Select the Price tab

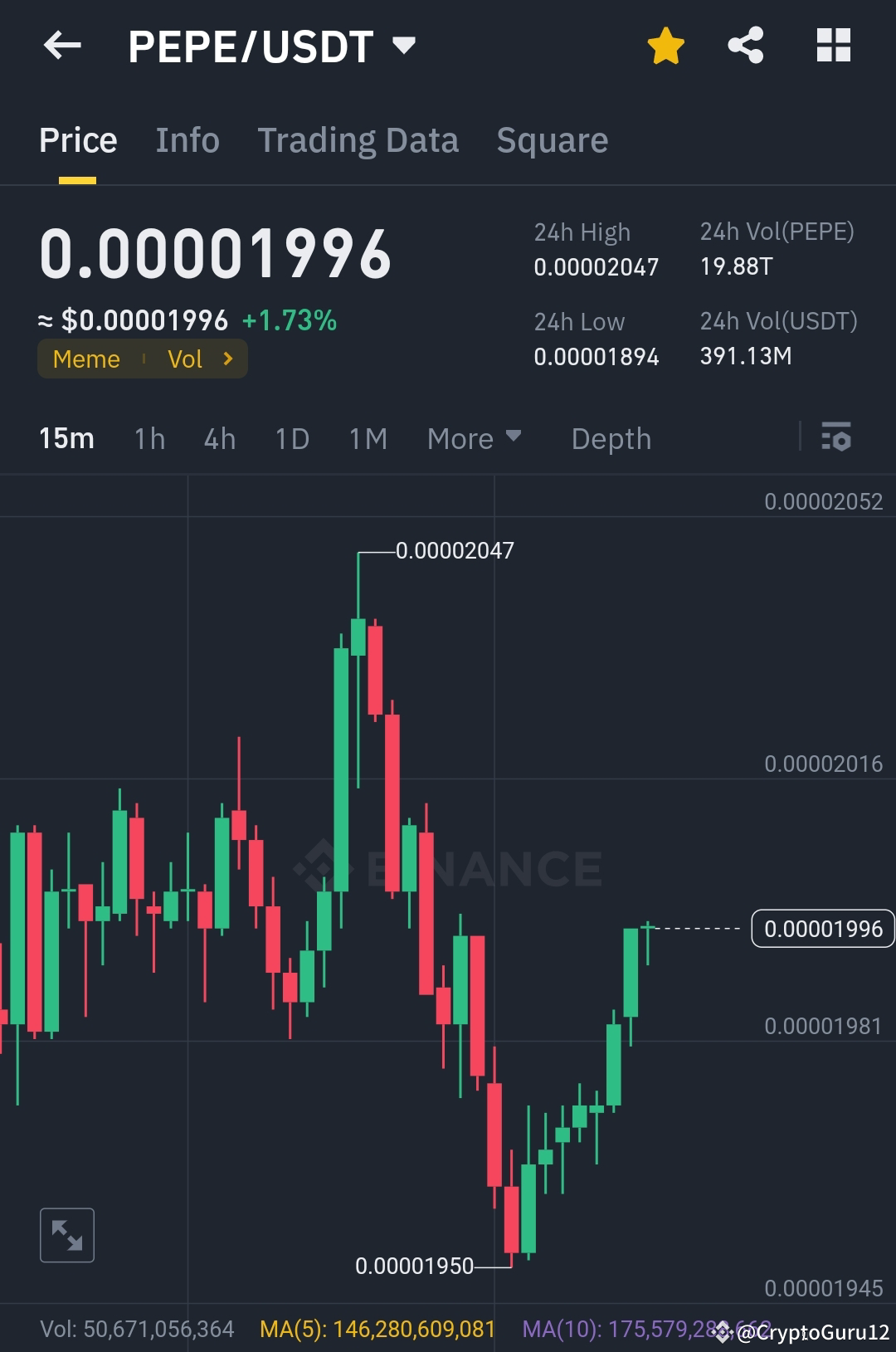coord(77,139)
